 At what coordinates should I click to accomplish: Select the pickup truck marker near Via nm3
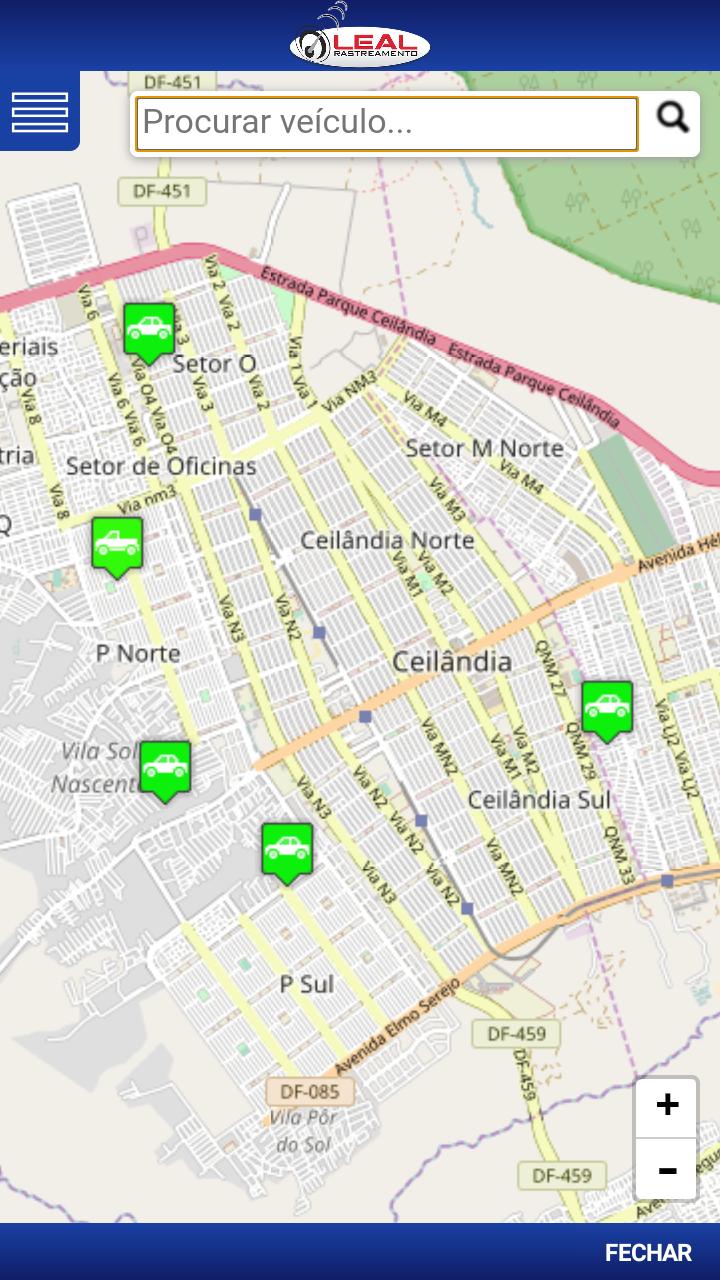117,543
